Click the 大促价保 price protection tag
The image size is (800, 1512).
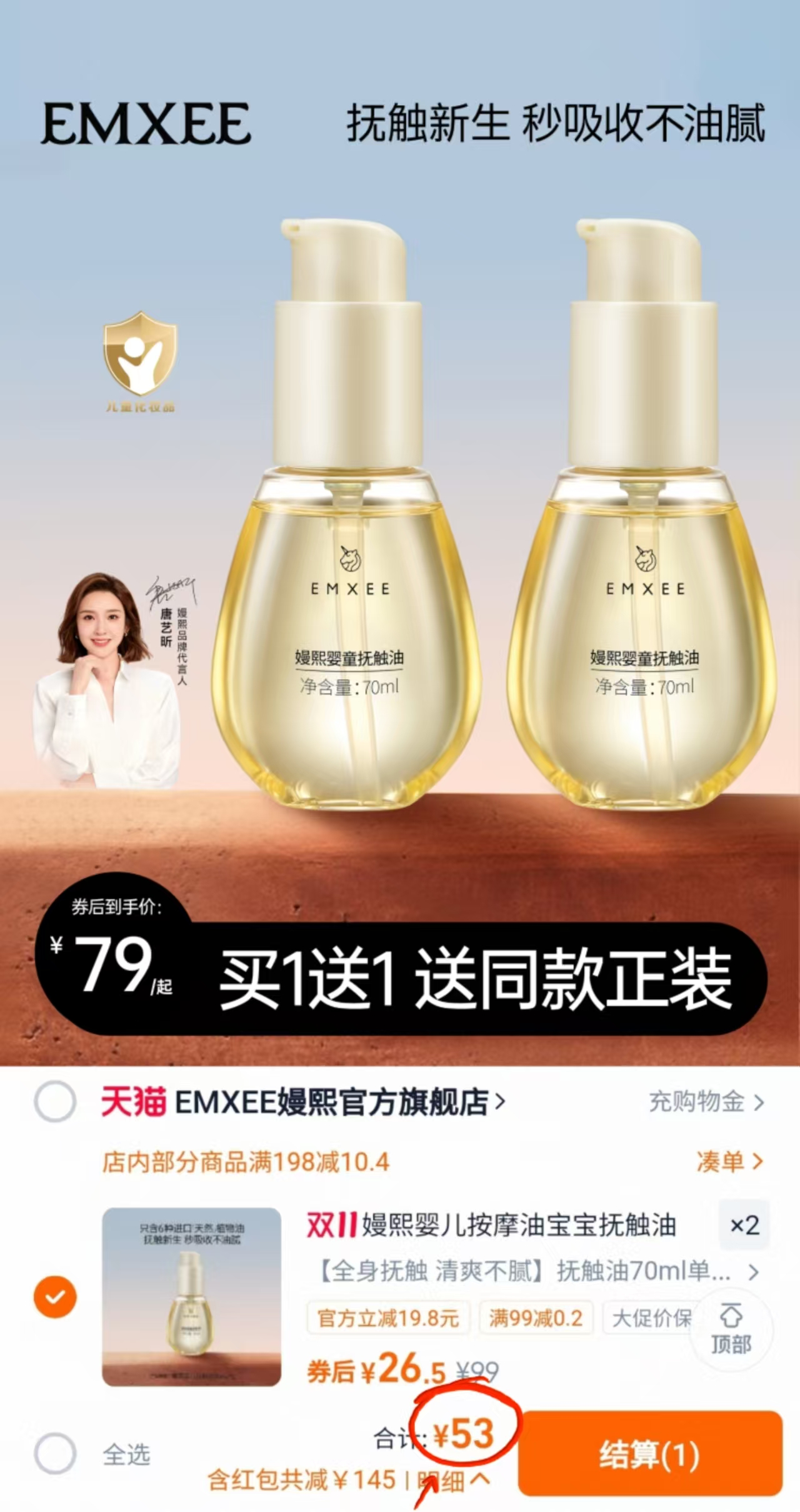[651, 1317]
